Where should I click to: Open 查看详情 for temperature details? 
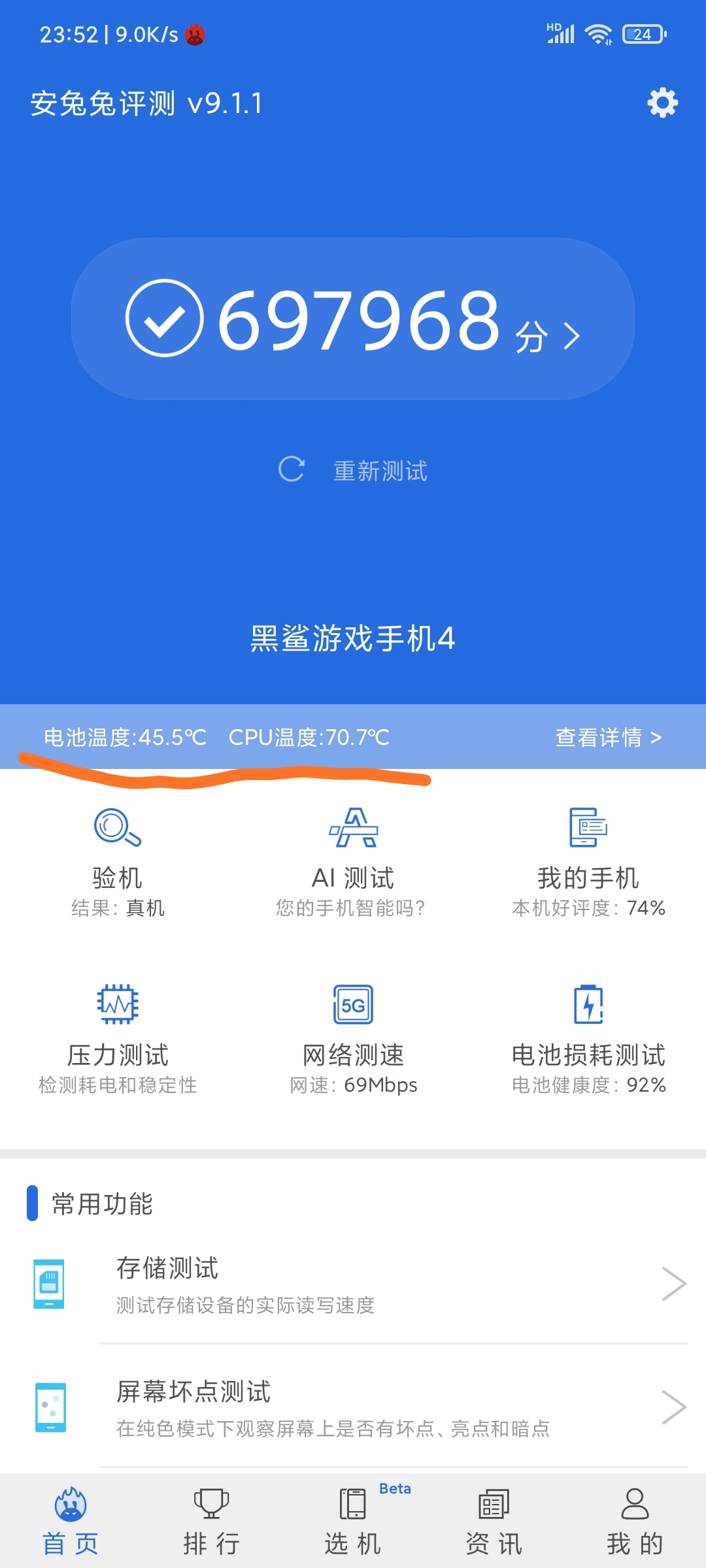(x=608, y=738)
